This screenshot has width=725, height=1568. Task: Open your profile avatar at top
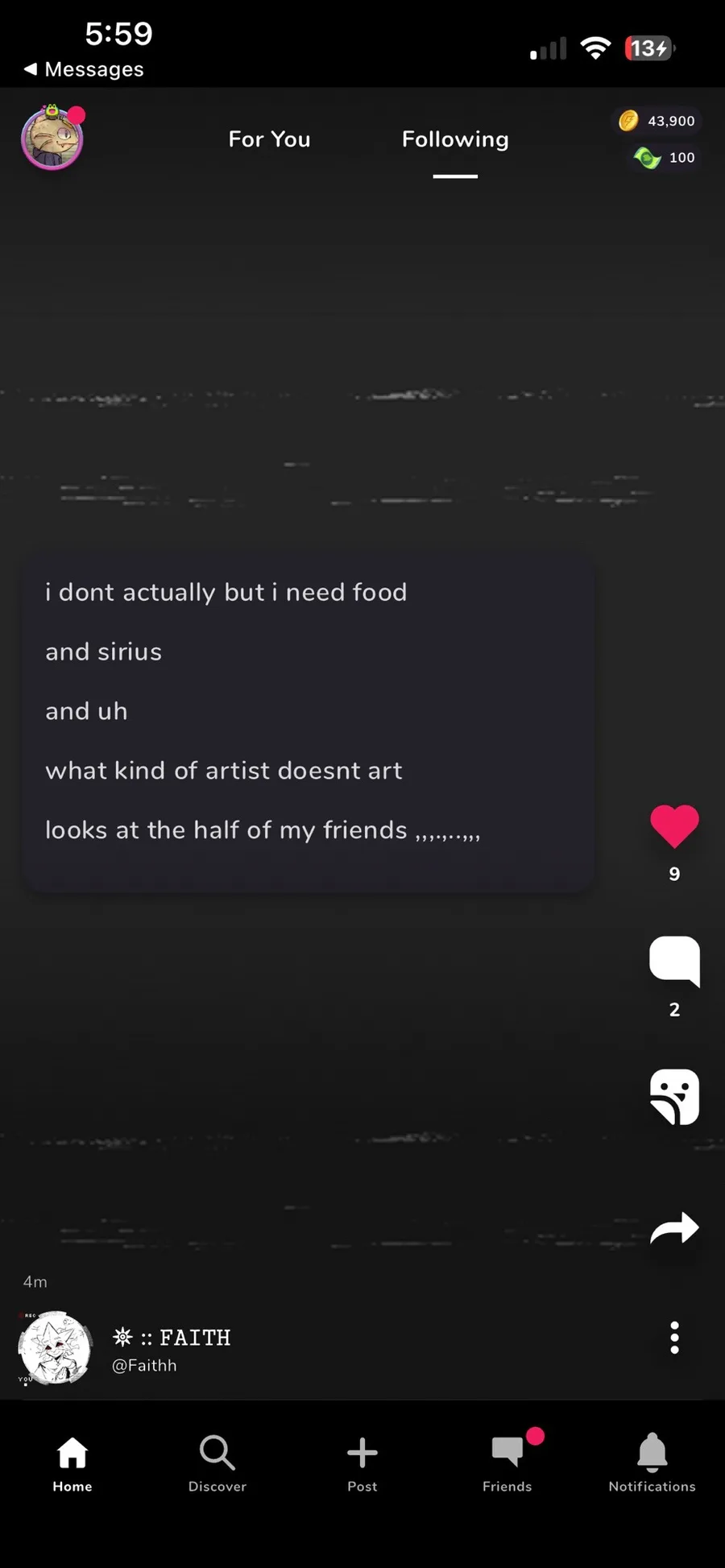tap(52, 139)
